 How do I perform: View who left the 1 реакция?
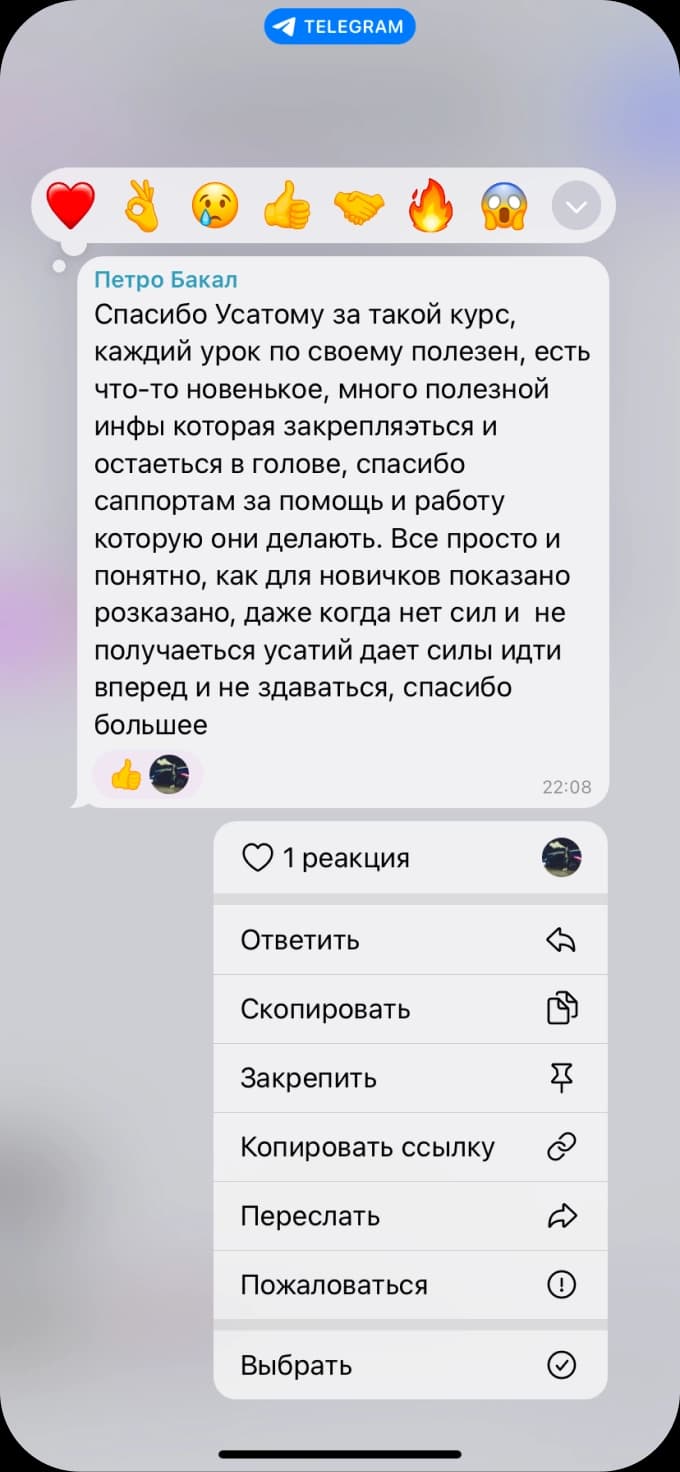(x=410, y=858)
